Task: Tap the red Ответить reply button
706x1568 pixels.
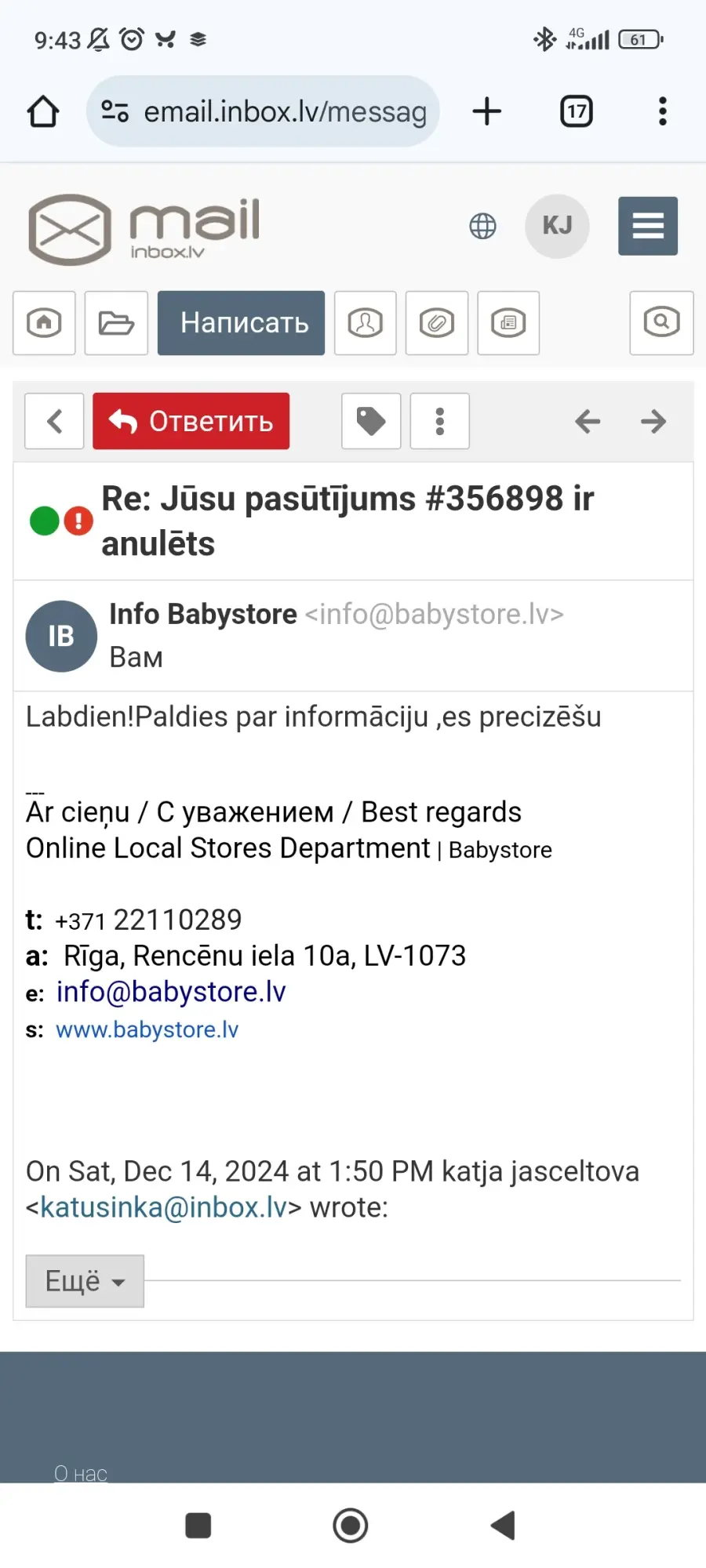Action: pyautogui.click(x=191, y=421)
